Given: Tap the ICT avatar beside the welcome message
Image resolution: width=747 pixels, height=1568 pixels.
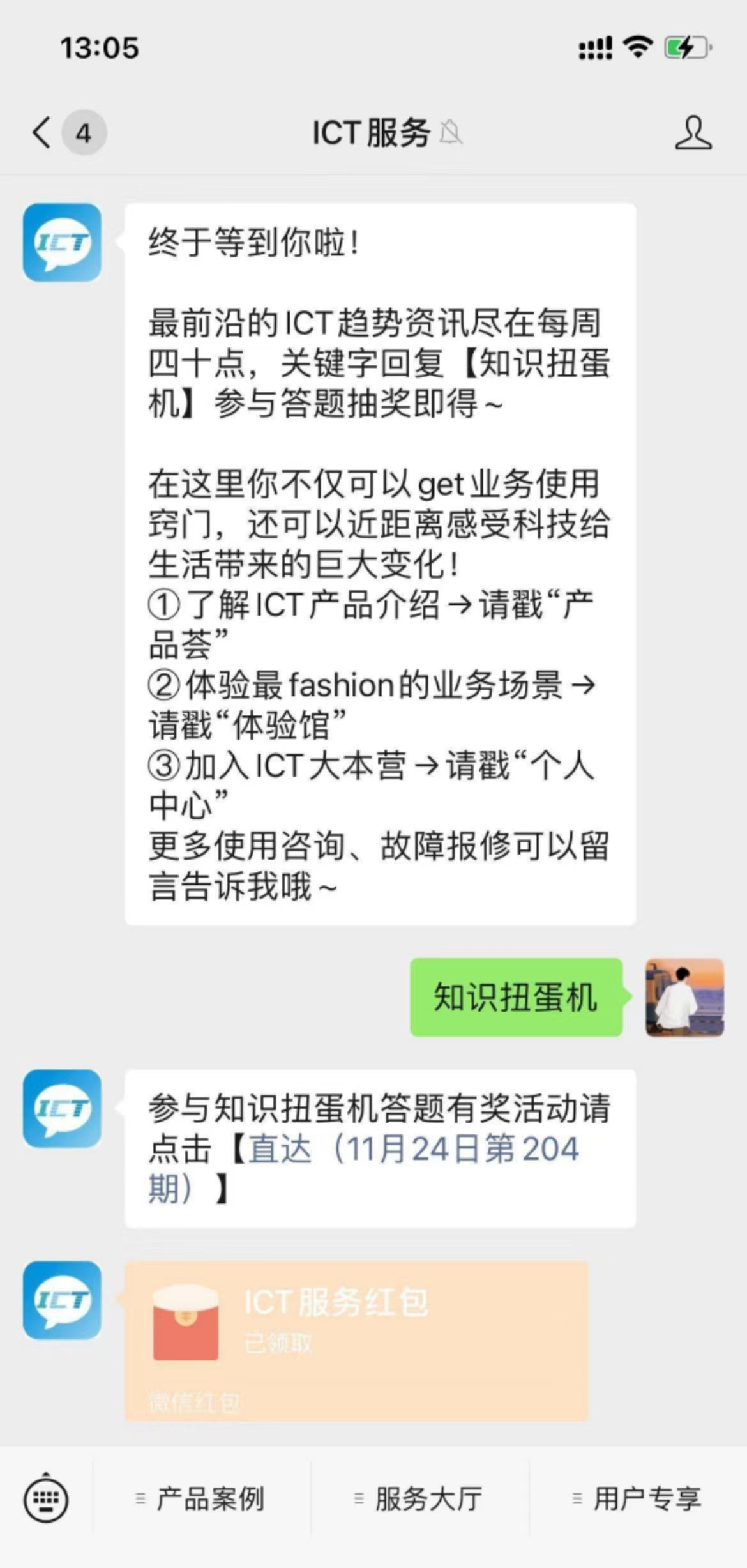Looking at the screenshot, I should click(62, 243).
